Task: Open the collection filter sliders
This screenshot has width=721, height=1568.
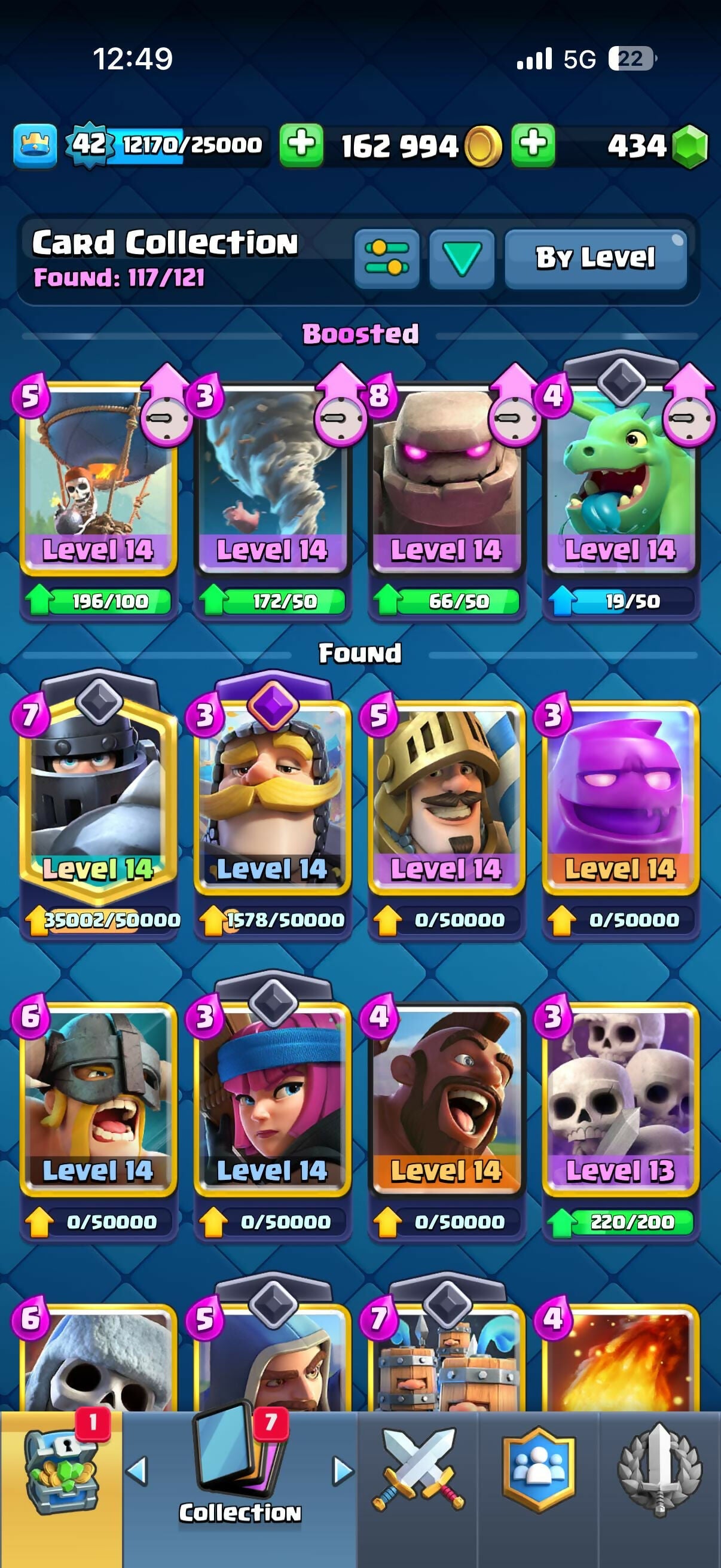Action: [387, 259]
